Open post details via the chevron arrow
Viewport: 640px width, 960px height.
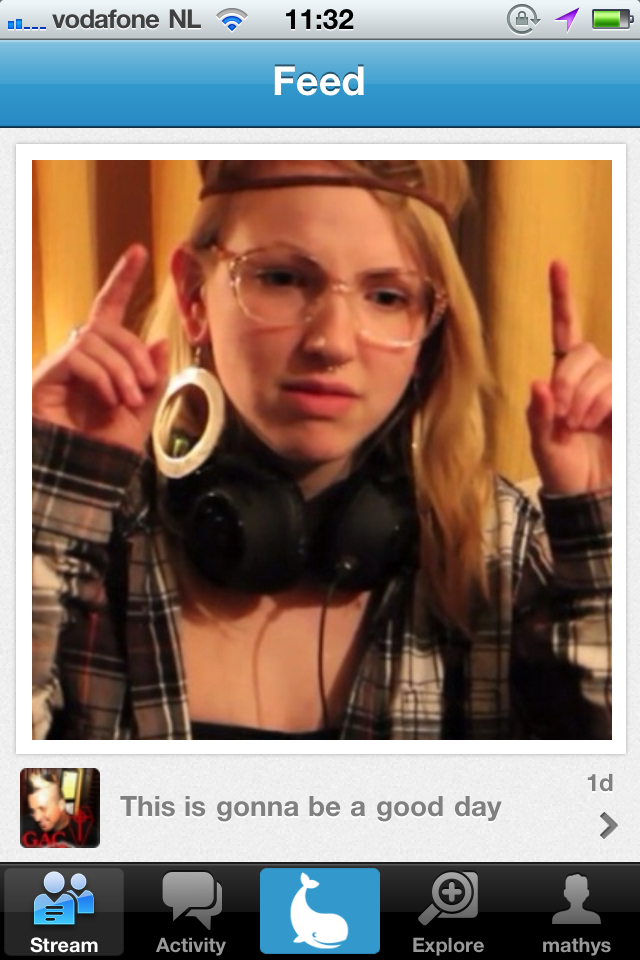607,825
